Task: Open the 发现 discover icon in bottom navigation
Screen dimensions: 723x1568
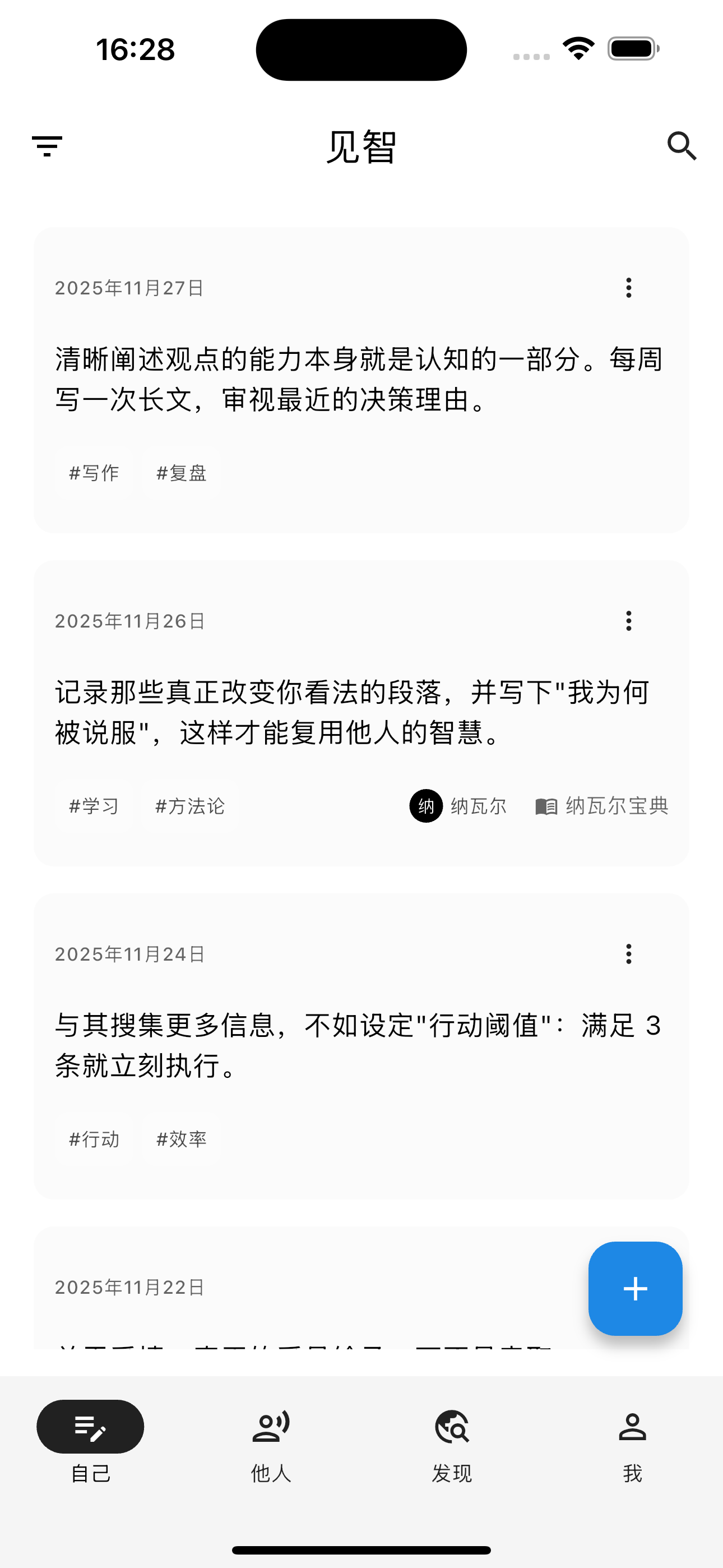Action: 452,1426
